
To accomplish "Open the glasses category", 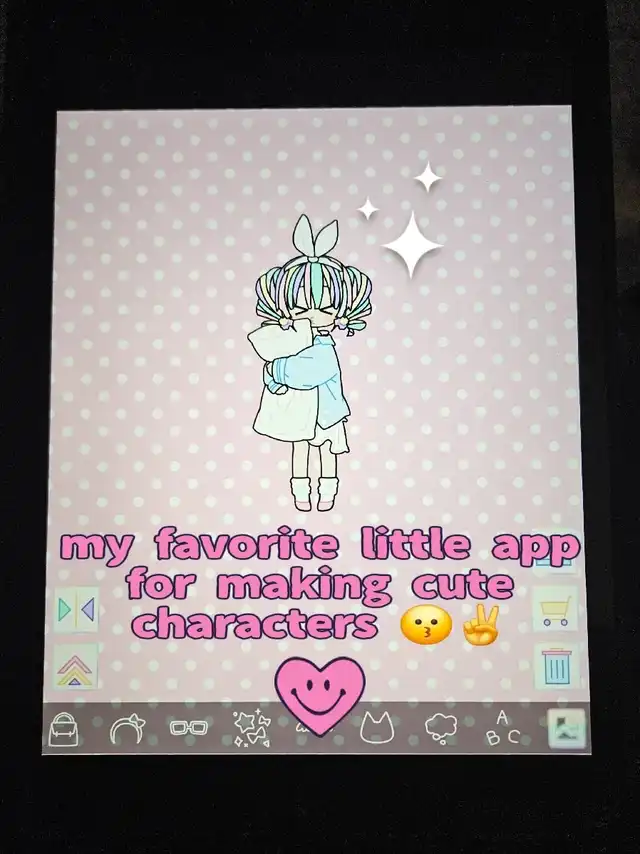I will tap(188, 728).
